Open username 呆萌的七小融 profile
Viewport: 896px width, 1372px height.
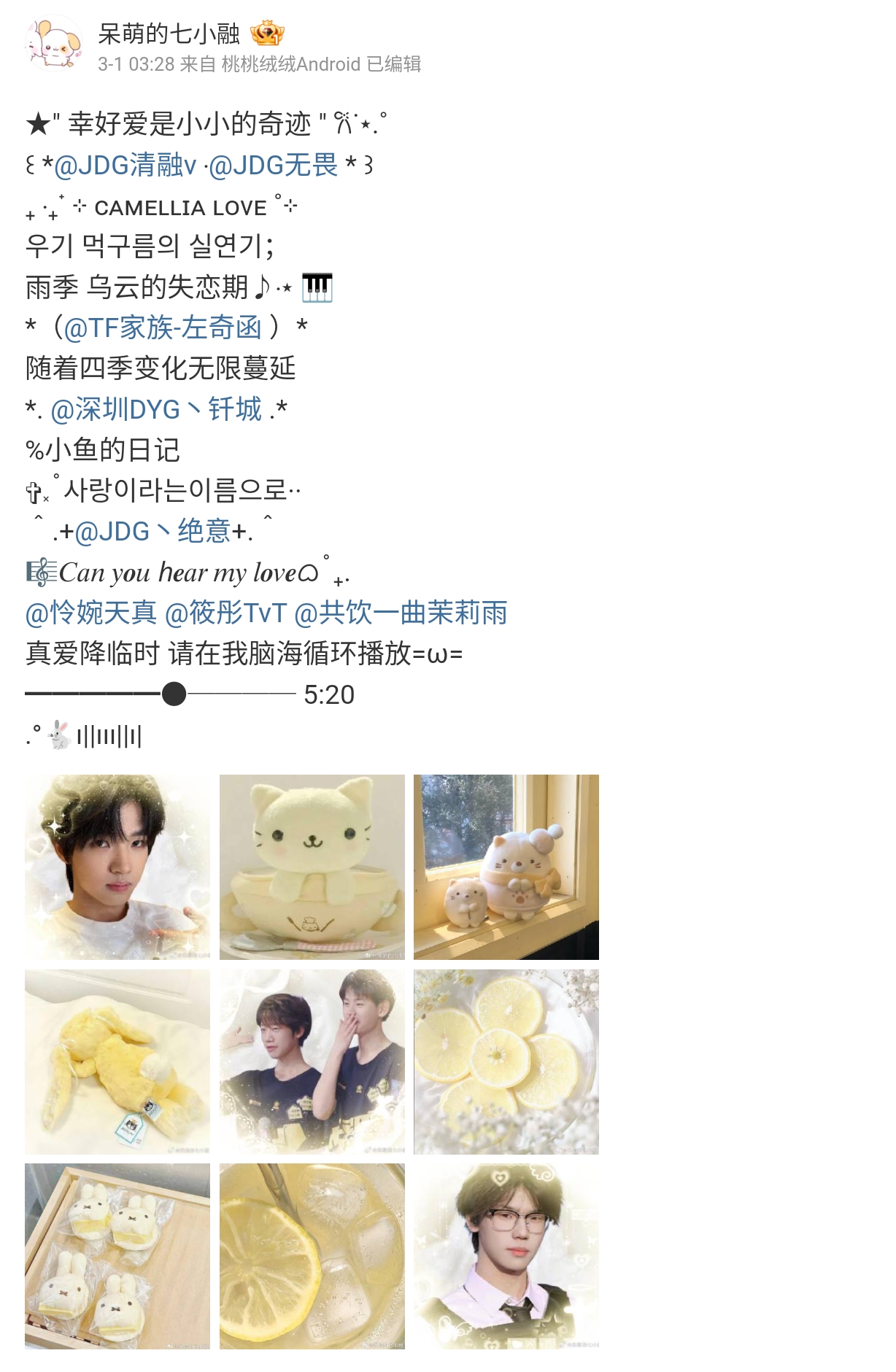point(169,34)
